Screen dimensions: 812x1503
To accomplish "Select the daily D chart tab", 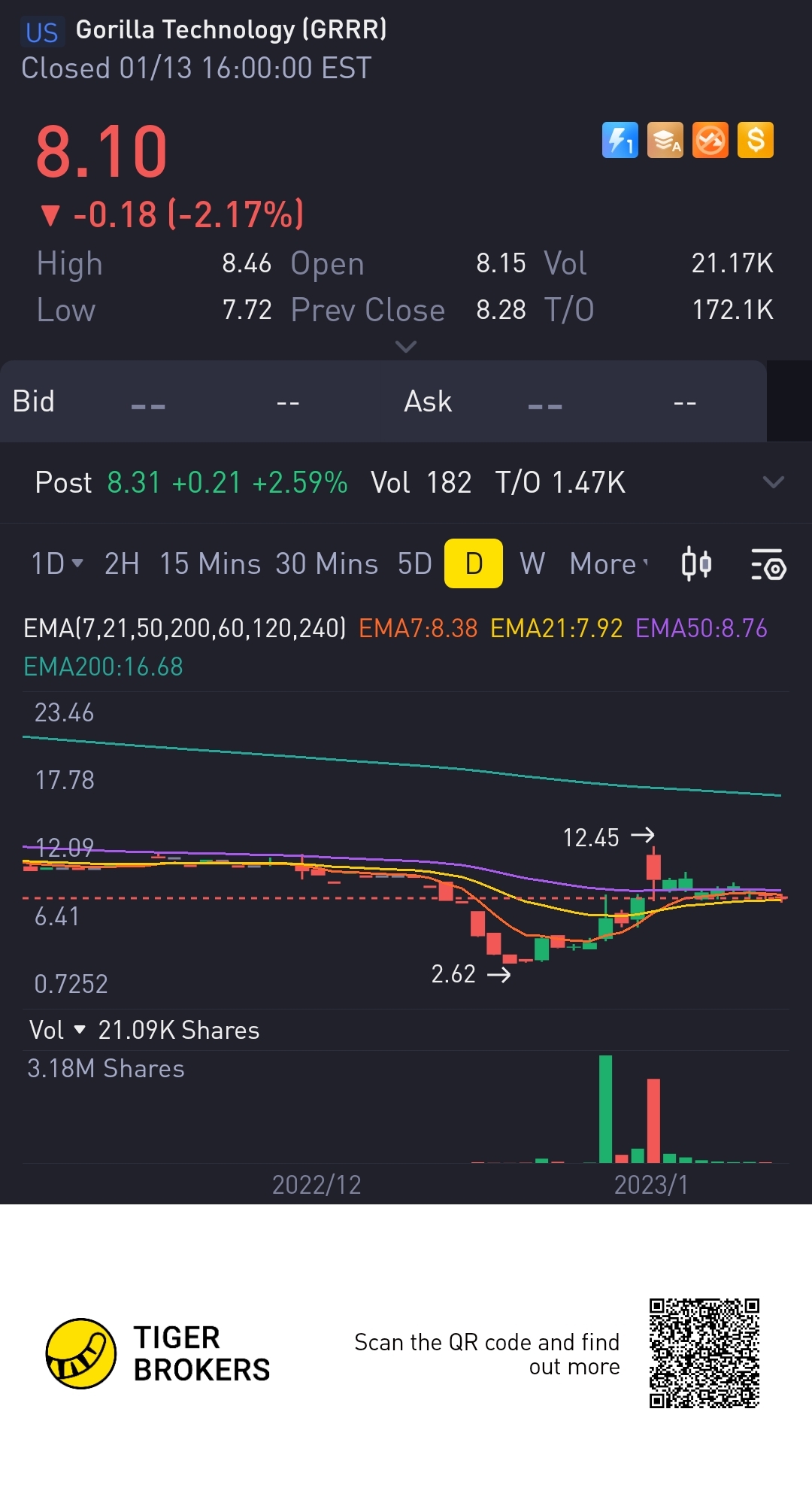I will tap(474, 563).
